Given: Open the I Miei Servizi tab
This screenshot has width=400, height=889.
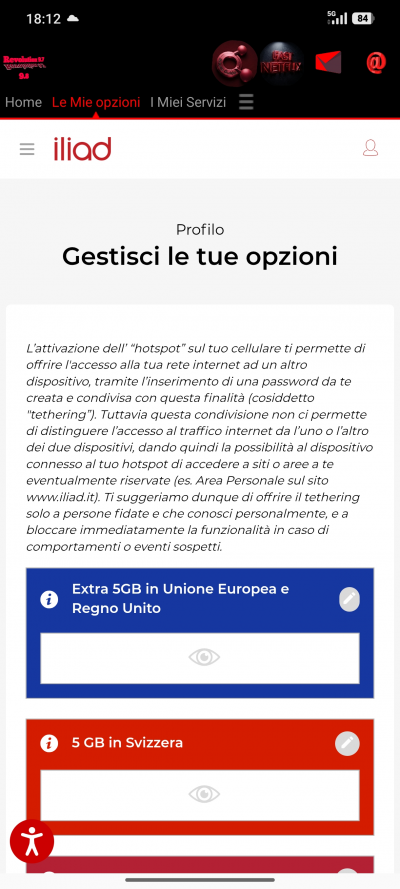Looking at the screenshot, I should click(188, 102).
